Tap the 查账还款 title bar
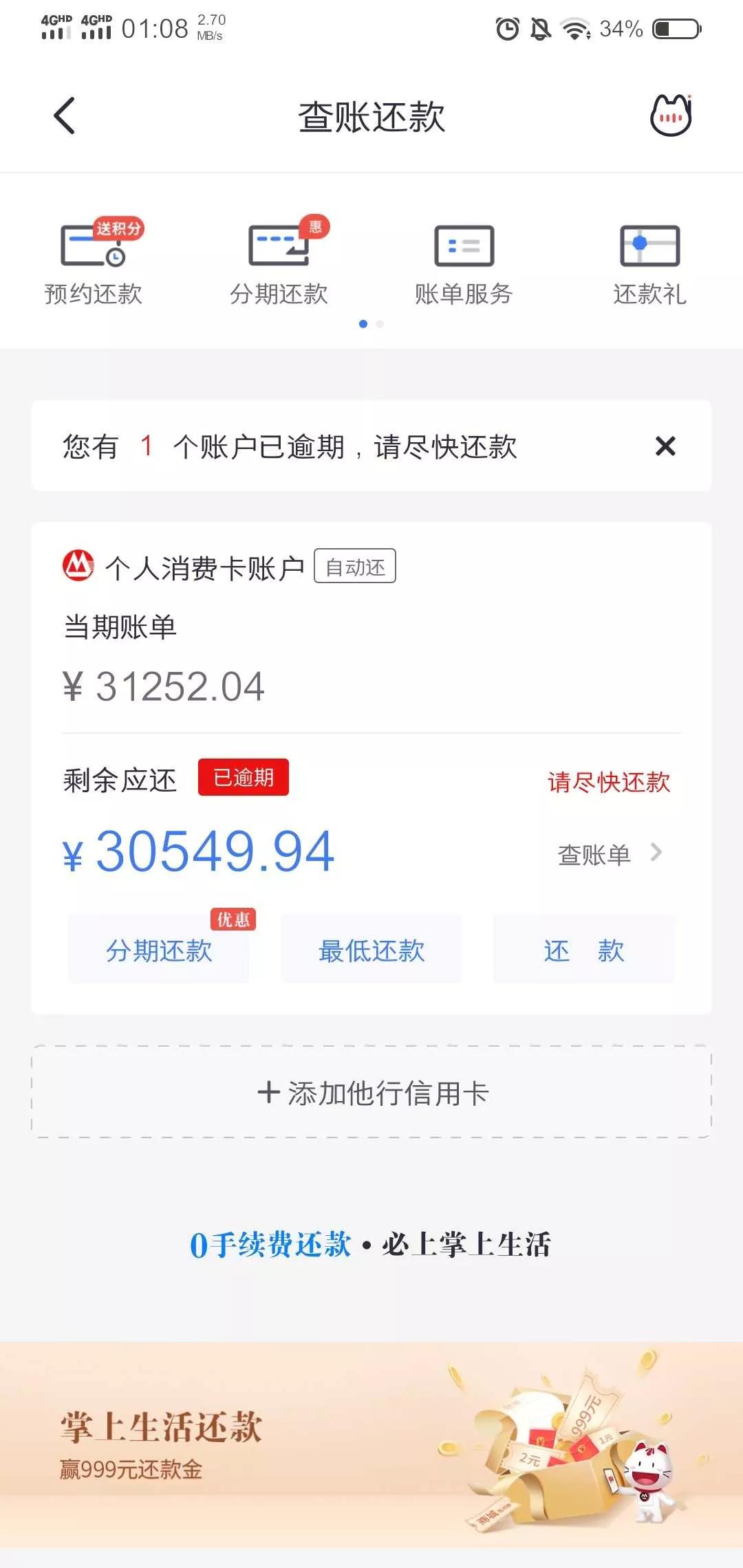The width and height of the screenshot is (743, 1568). [x=371, y=116]
